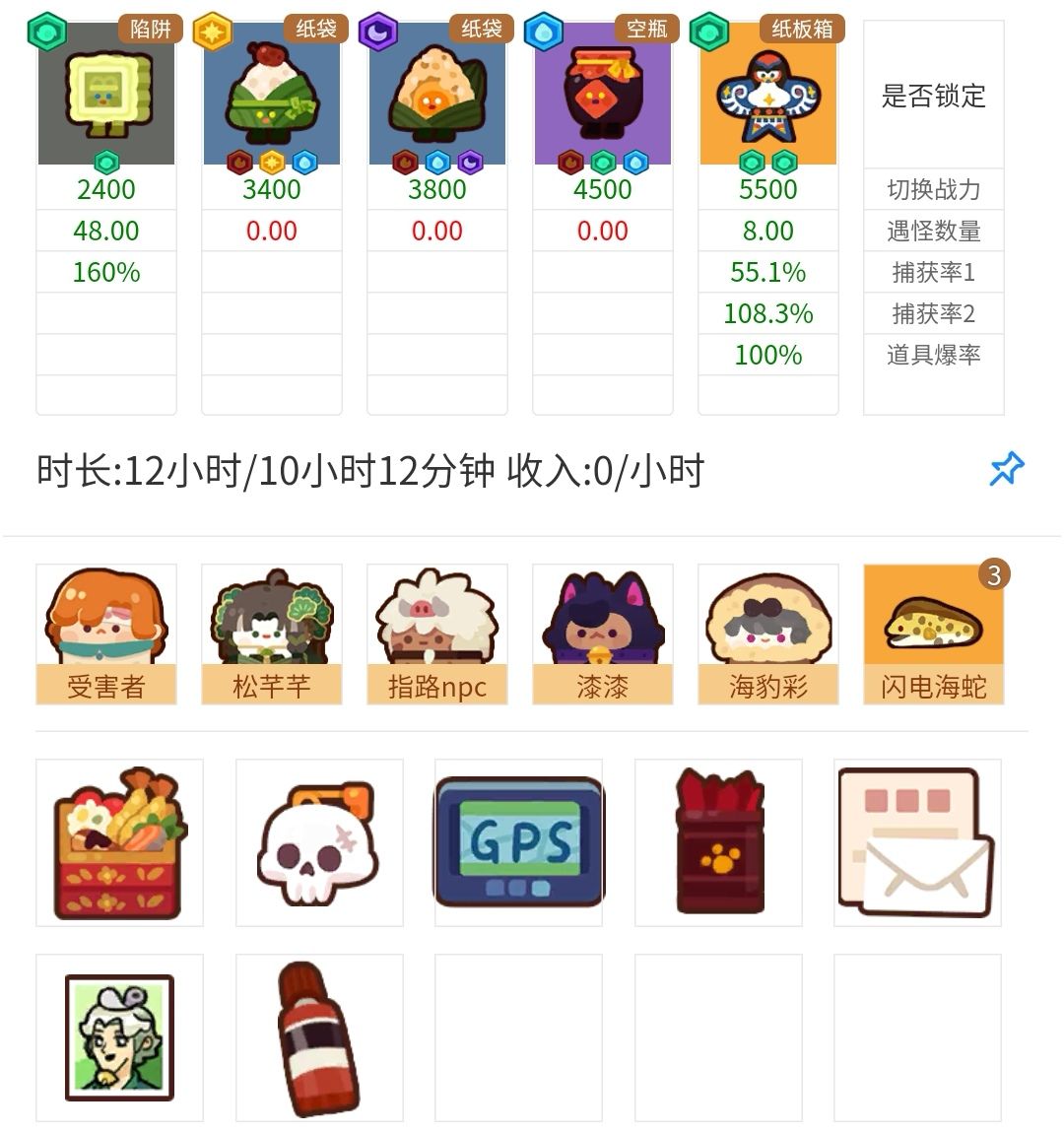
Task: Select the kite card labeled 纸板箱
Action: click(x=768, y=94)
